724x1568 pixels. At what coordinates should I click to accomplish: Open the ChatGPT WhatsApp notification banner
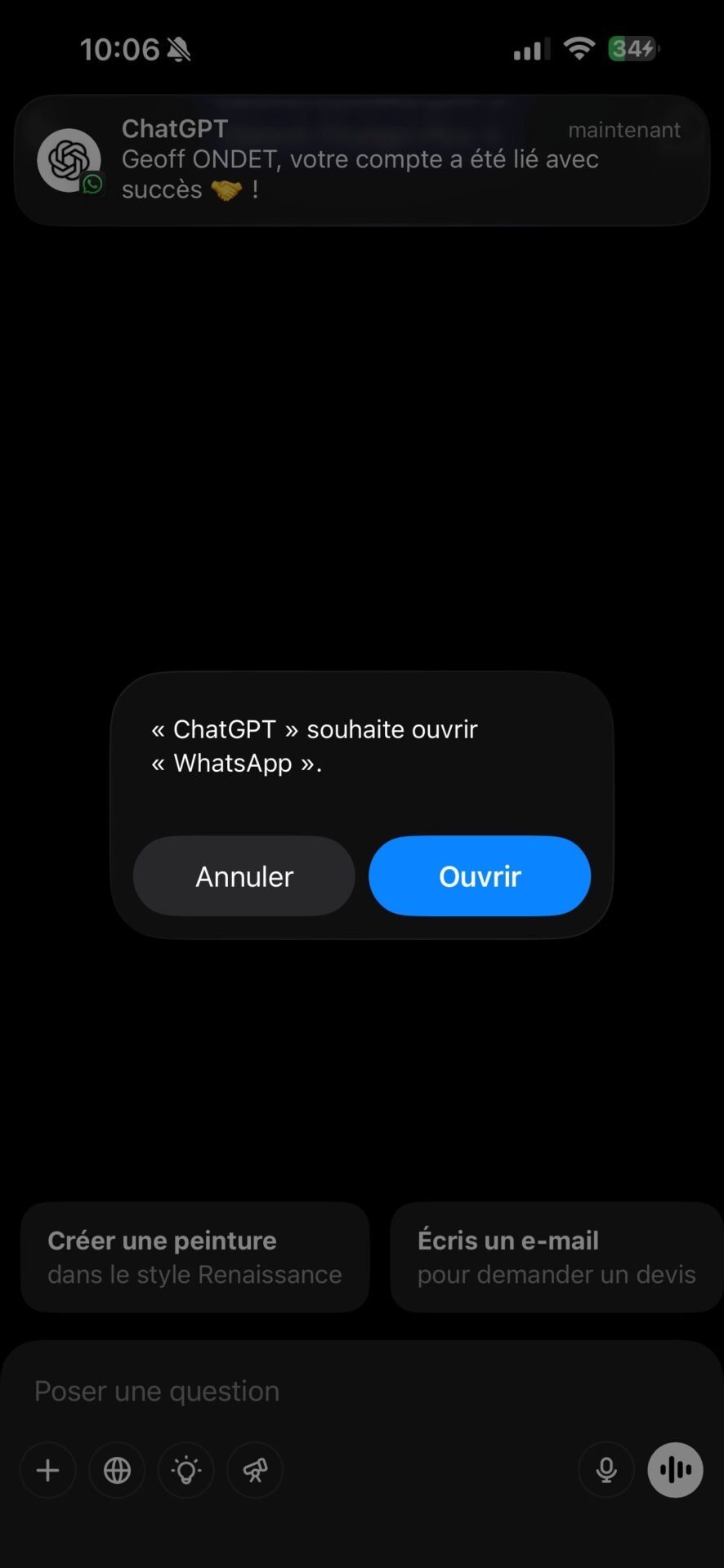pos(362,160)
